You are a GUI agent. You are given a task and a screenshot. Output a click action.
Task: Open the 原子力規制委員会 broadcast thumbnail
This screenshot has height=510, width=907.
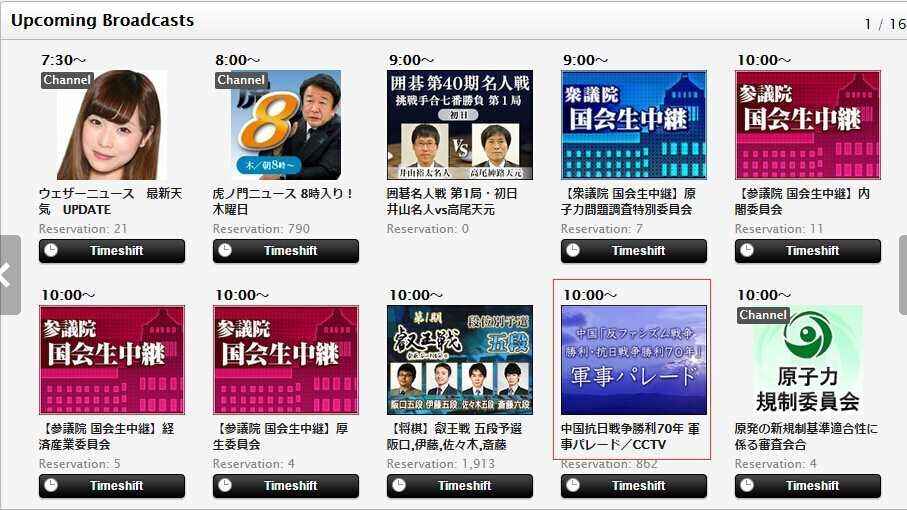(808, 360)
